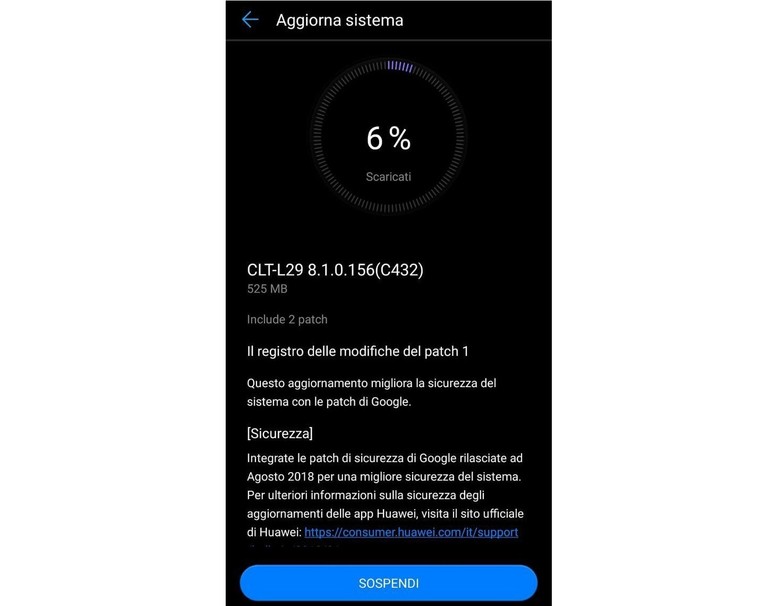
Task: Open the consumer.huawei.com support link
Action: (411, 532)
